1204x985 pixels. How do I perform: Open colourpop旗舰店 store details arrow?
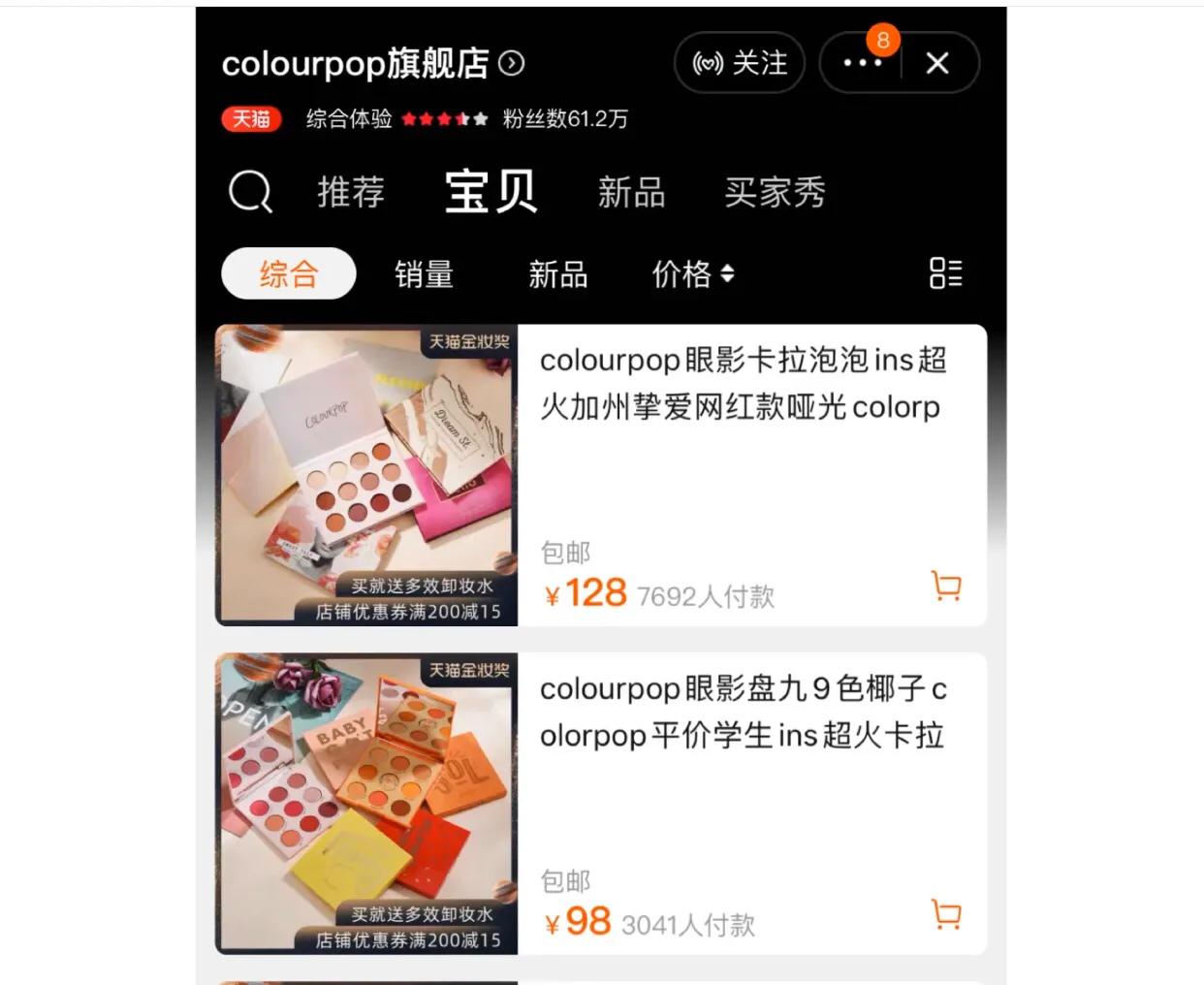511,63
